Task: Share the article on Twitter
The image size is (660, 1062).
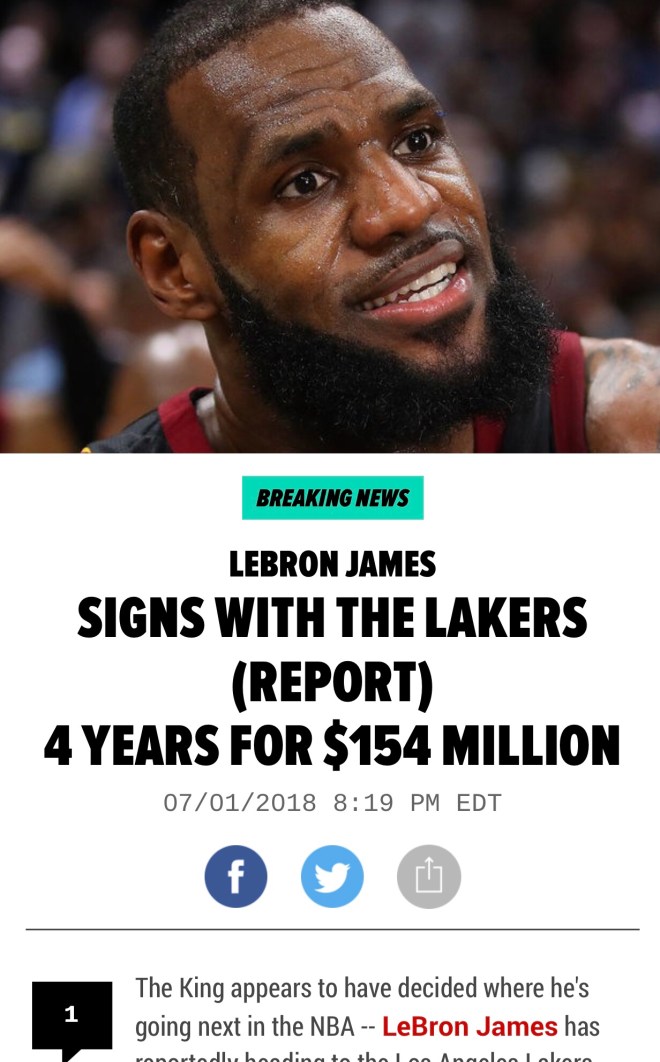Action: 332,877
